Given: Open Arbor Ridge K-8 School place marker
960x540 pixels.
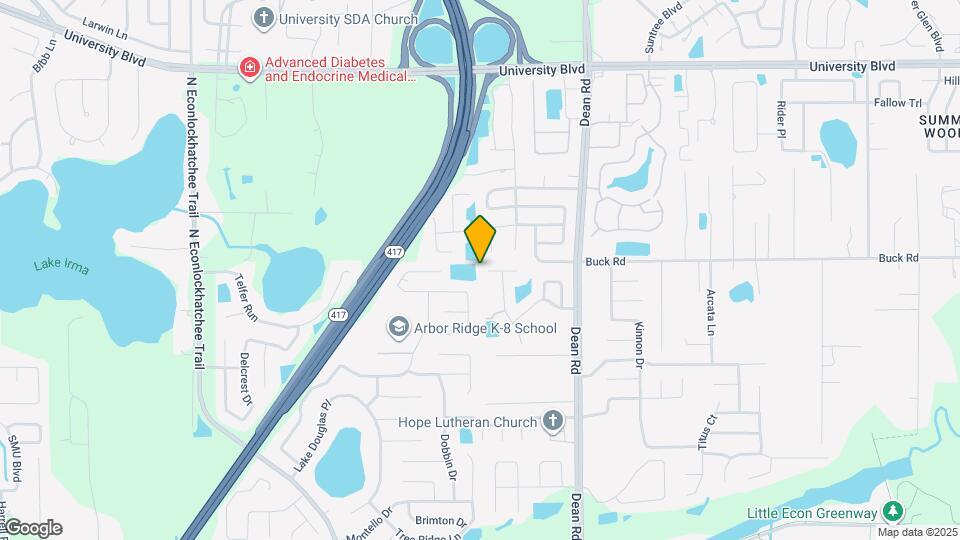Looking at the screenshot, I should pos(398,328).
